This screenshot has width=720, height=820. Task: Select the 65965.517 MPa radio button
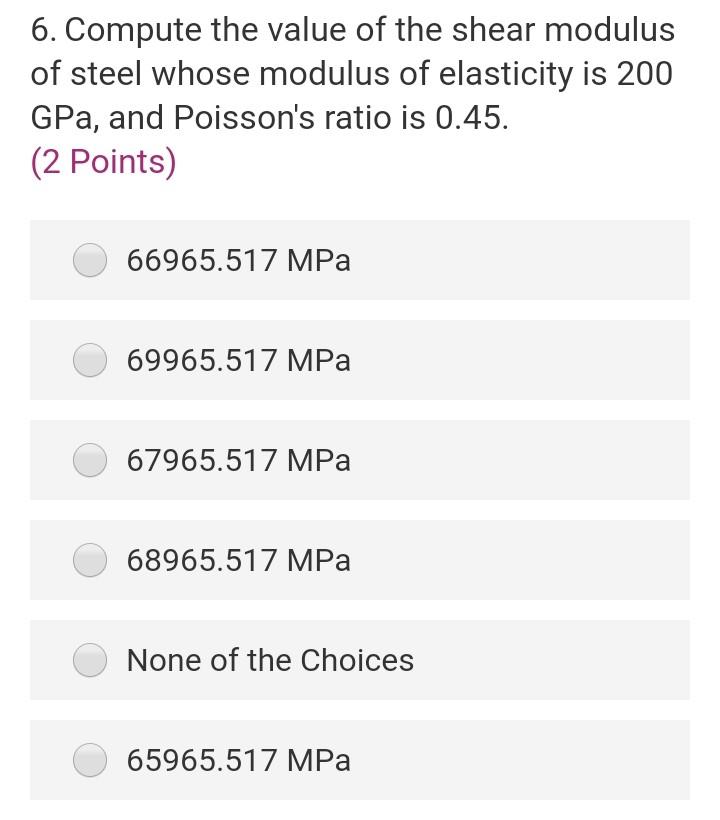tap(90, 760)
